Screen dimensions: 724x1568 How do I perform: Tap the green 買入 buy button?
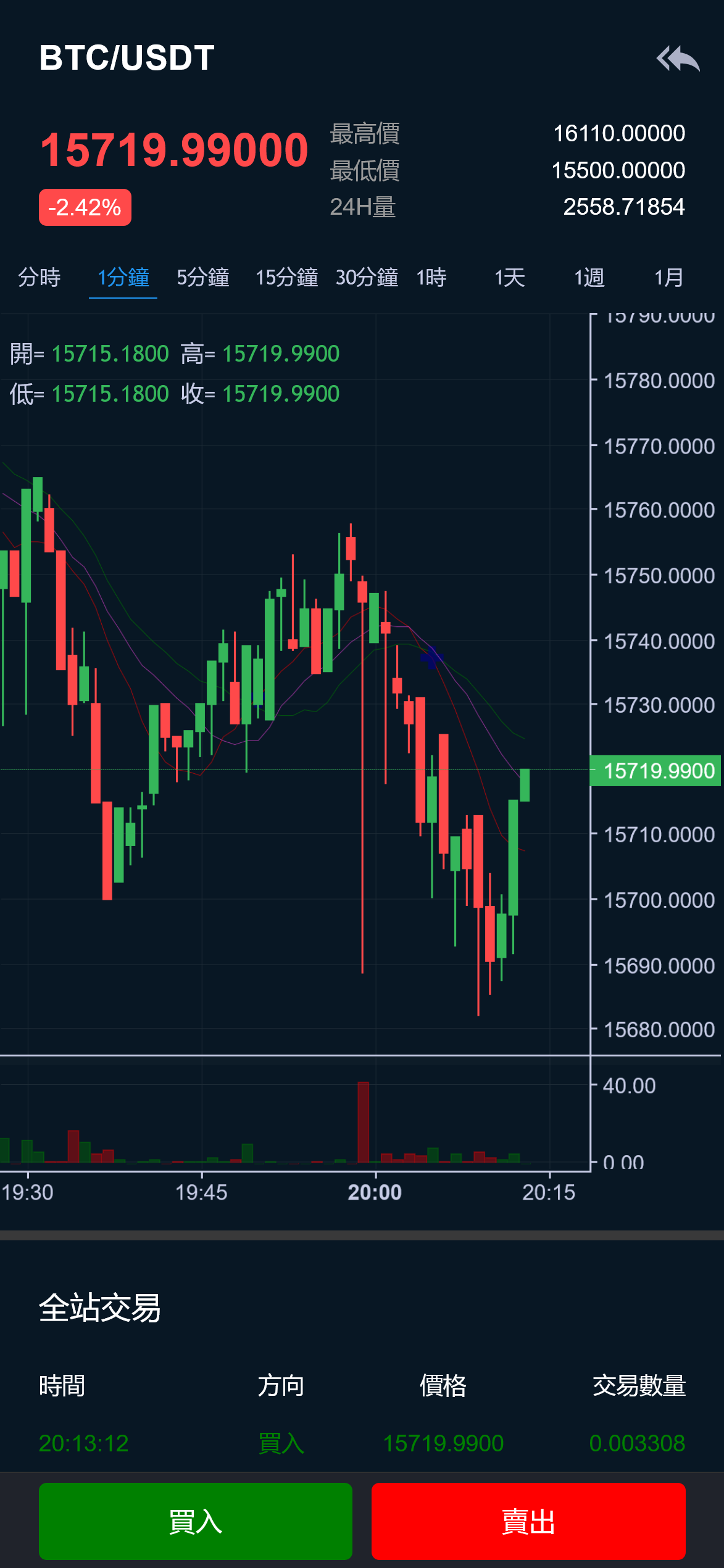pyautogui.click(x=196, y=1521)
